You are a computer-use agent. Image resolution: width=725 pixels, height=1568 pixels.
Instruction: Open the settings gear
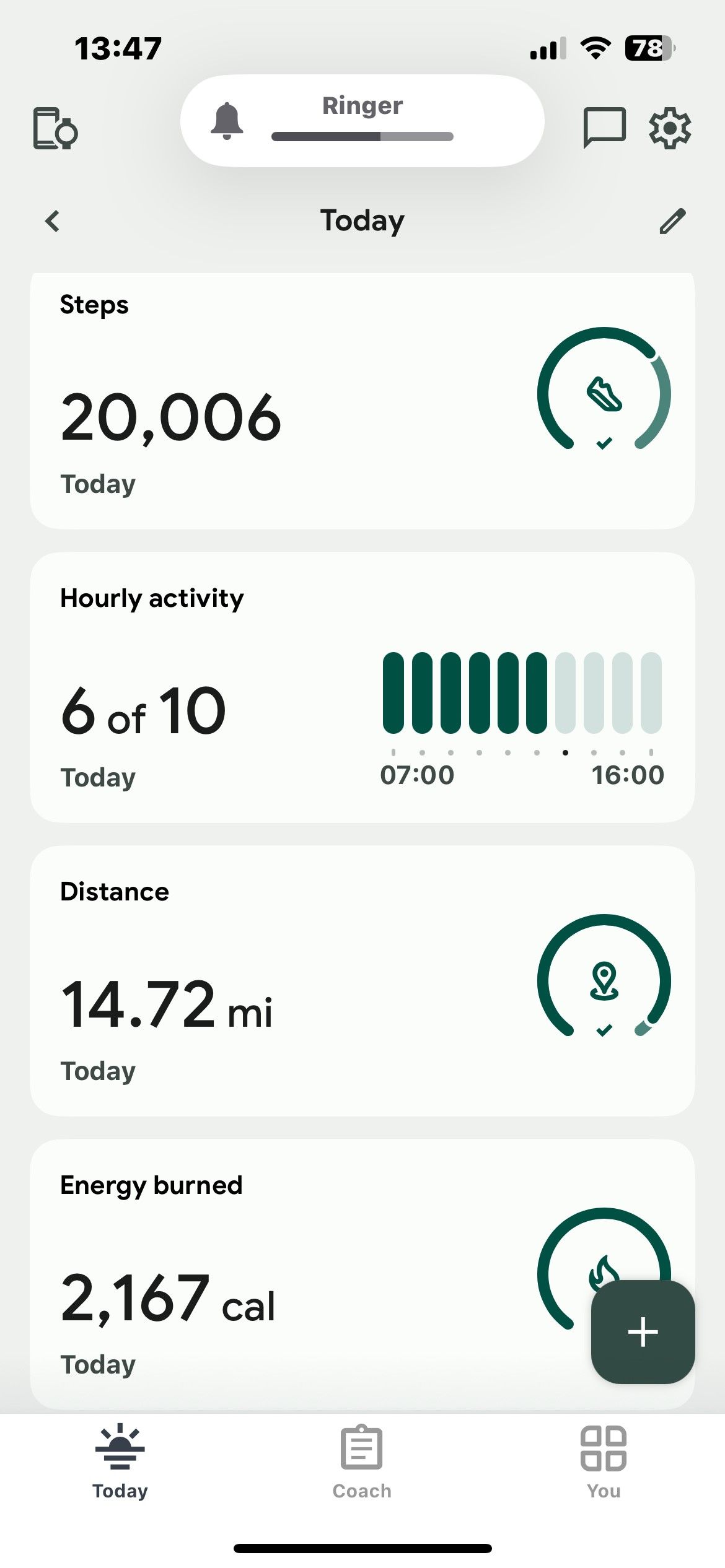pyautogui.click(x=670, y=128)
